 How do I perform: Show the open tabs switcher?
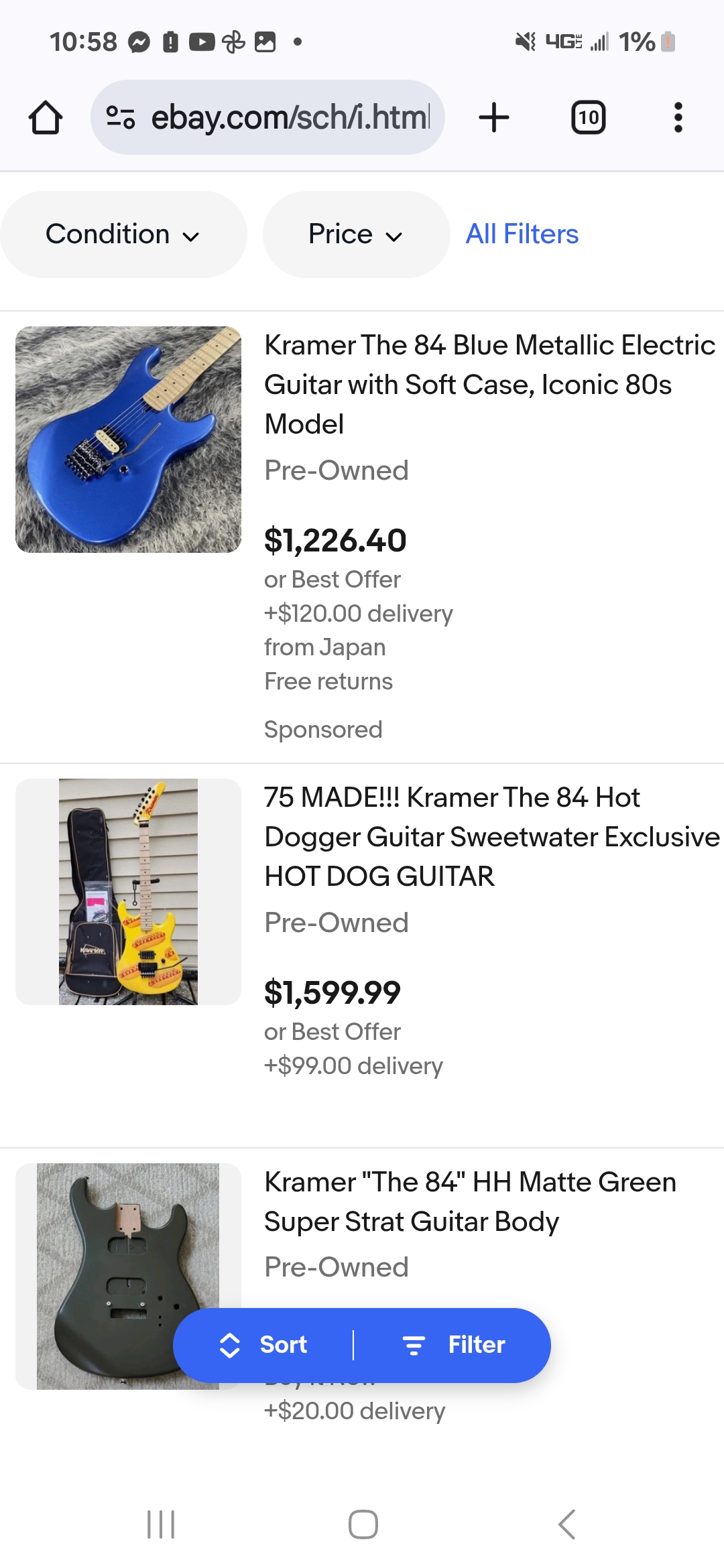coord(588,118)
